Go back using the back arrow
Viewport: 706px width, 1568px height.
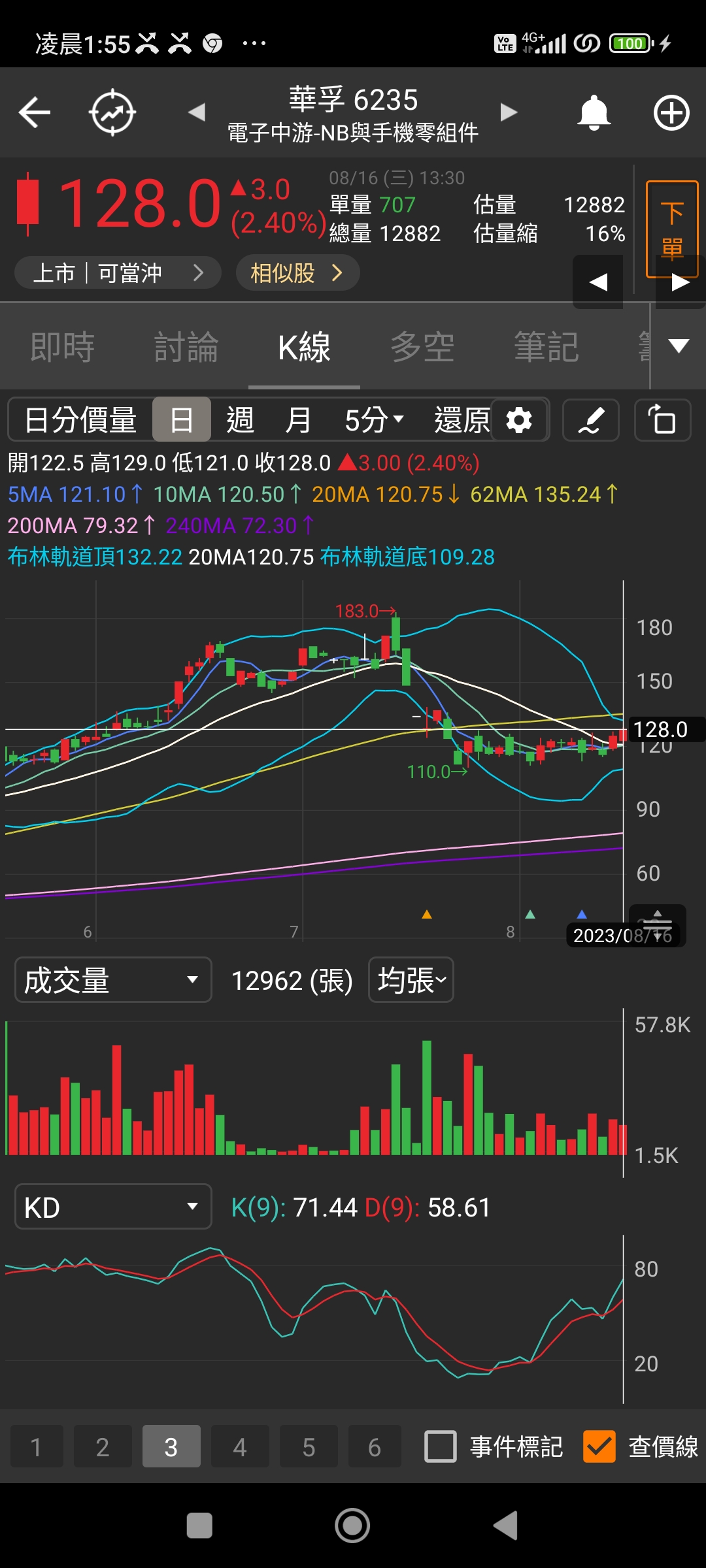[x=35, y=112]
